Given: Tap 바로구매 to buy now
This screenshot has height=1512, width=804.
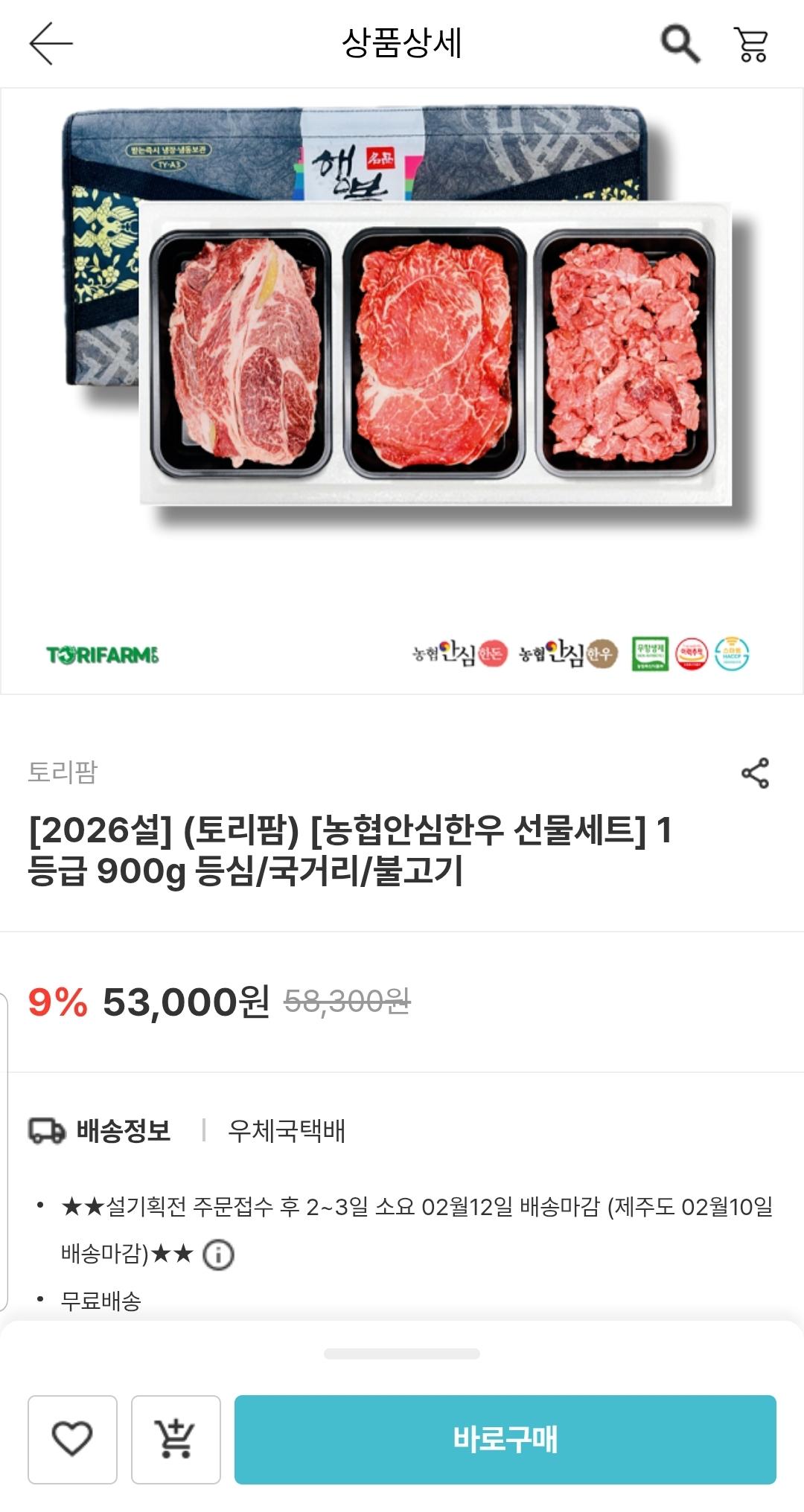Looking at the screenshot, I should [505, 1439].
